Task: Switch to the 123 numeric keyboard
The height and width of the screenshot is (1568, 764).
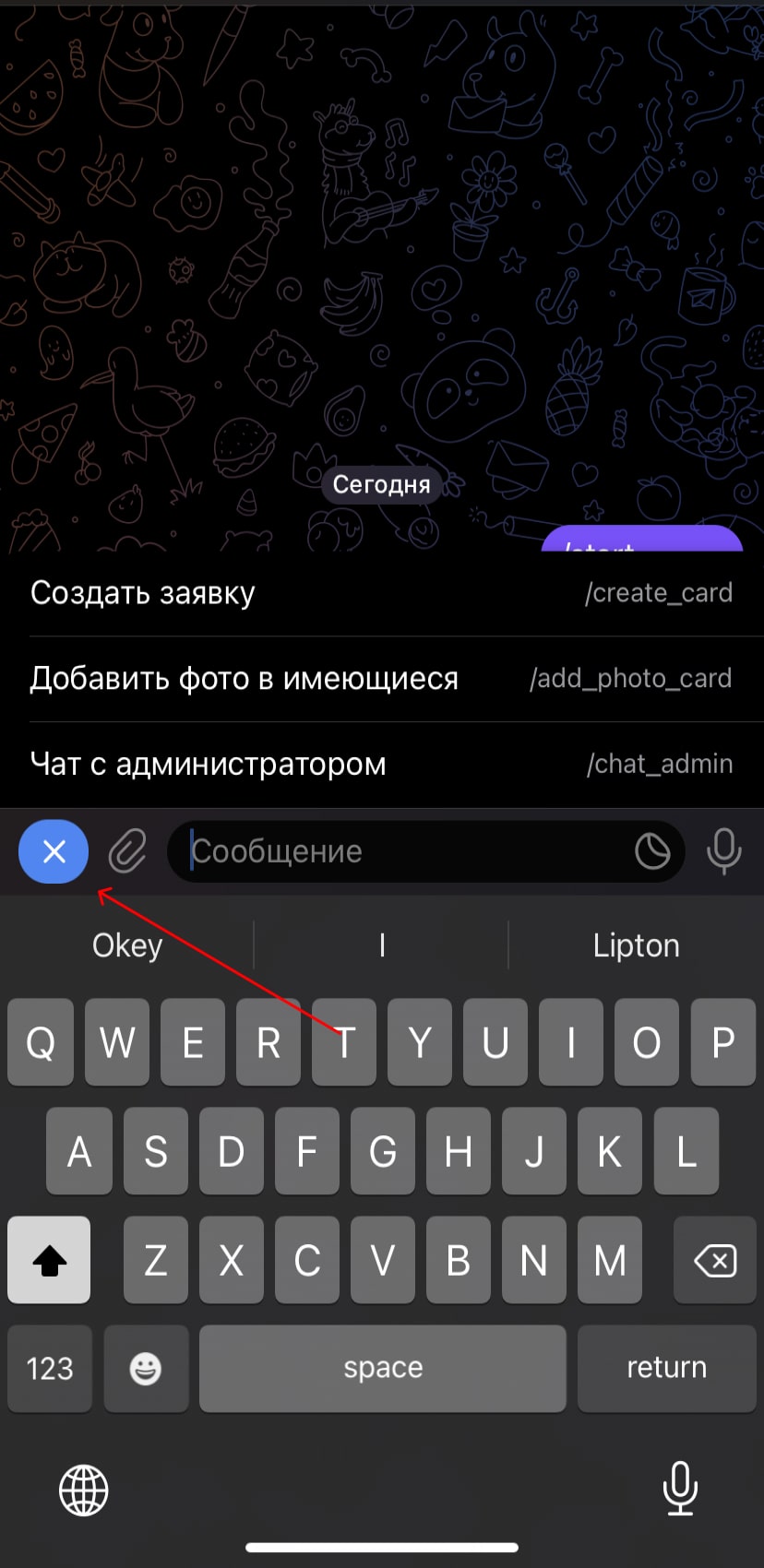Action: click(50, 1369)
